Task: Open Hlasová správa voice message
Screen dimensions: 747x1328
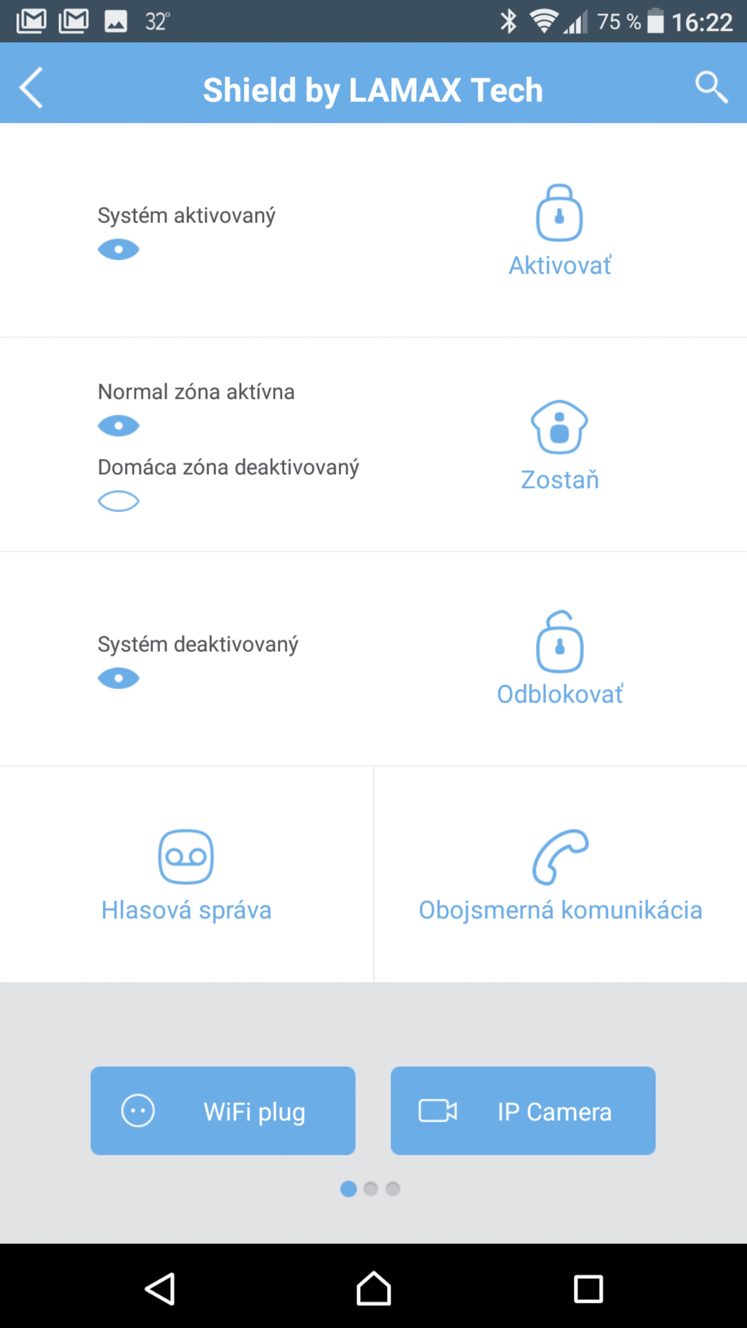Action: coord(186,875)
